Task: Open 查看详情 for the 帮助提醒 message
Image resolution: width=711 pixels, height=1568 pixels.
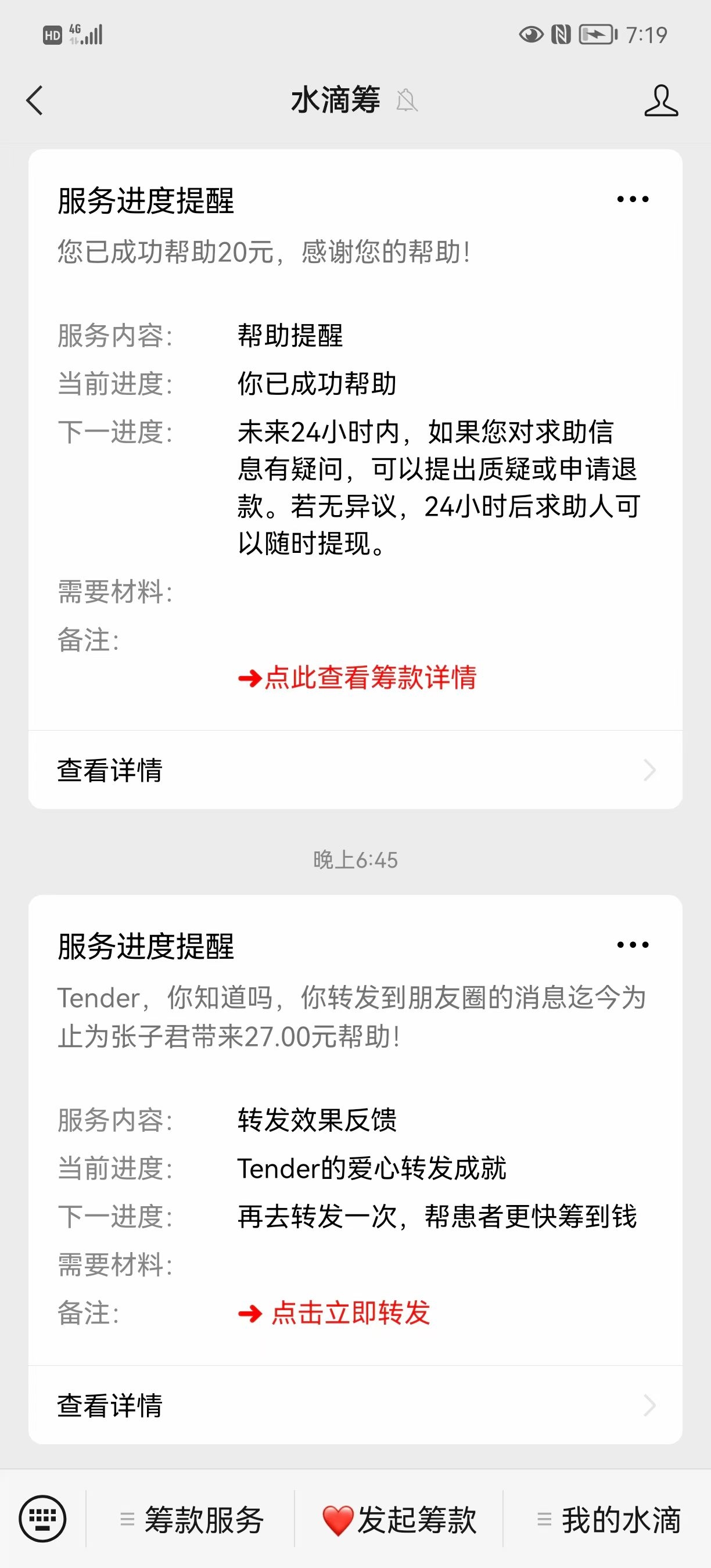Action: [x=355, y=770]
